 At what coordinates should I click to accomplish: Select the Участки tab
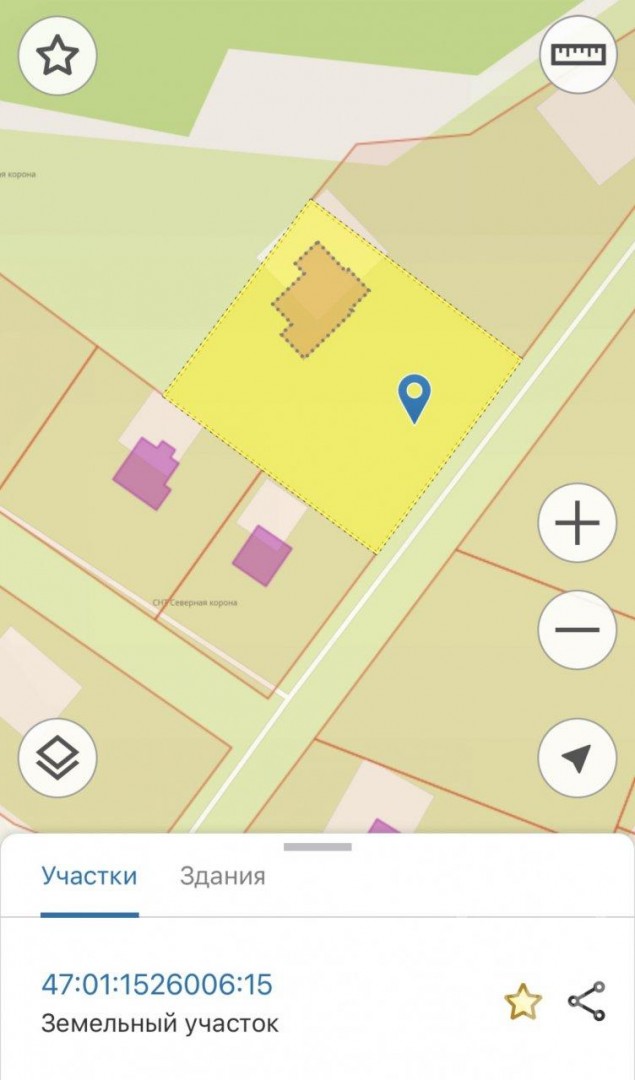coord(90,876)
